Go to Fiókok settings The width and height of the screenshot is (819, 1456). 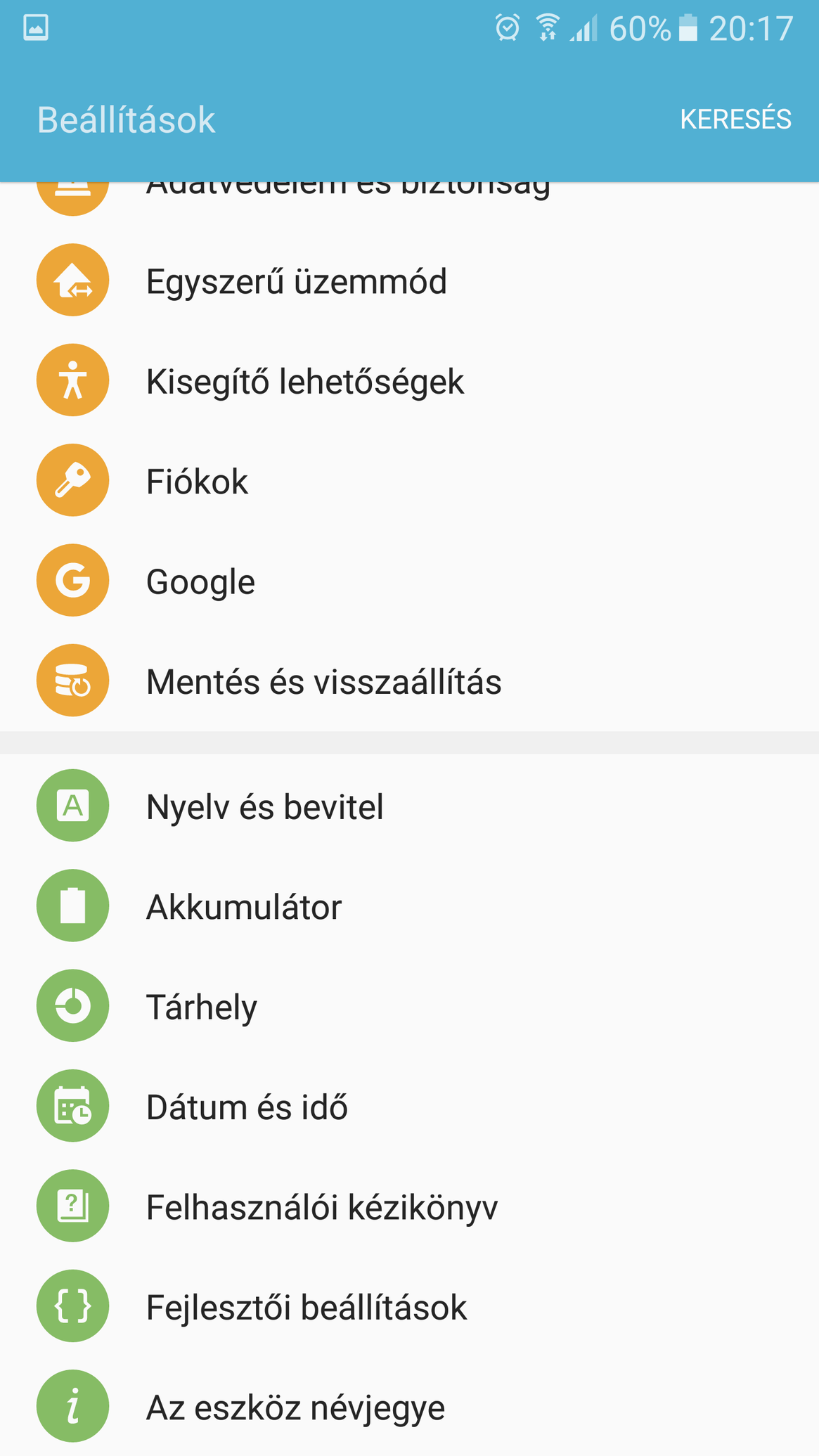409,481
